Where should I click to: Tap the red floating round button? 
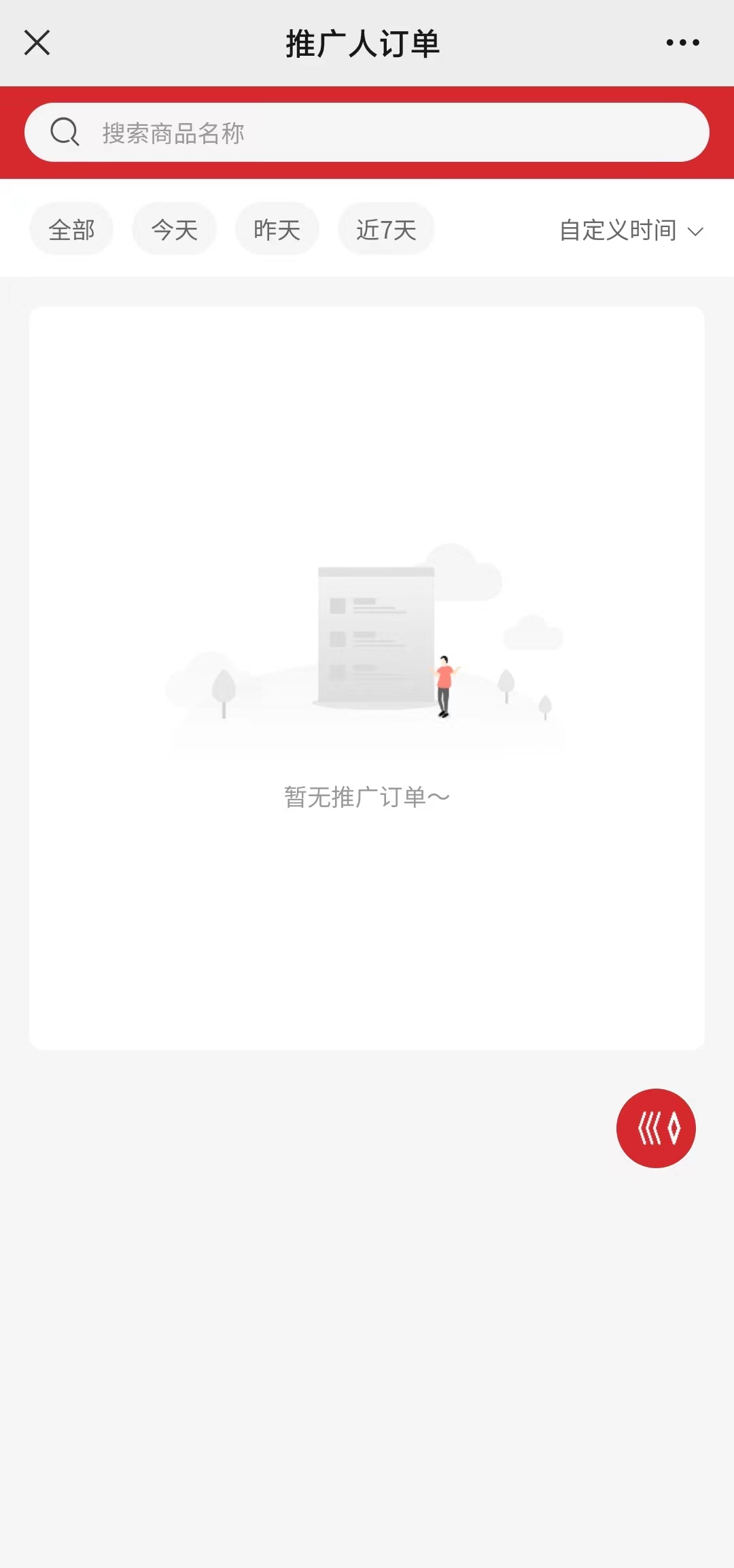click(x=656, y=1128)
